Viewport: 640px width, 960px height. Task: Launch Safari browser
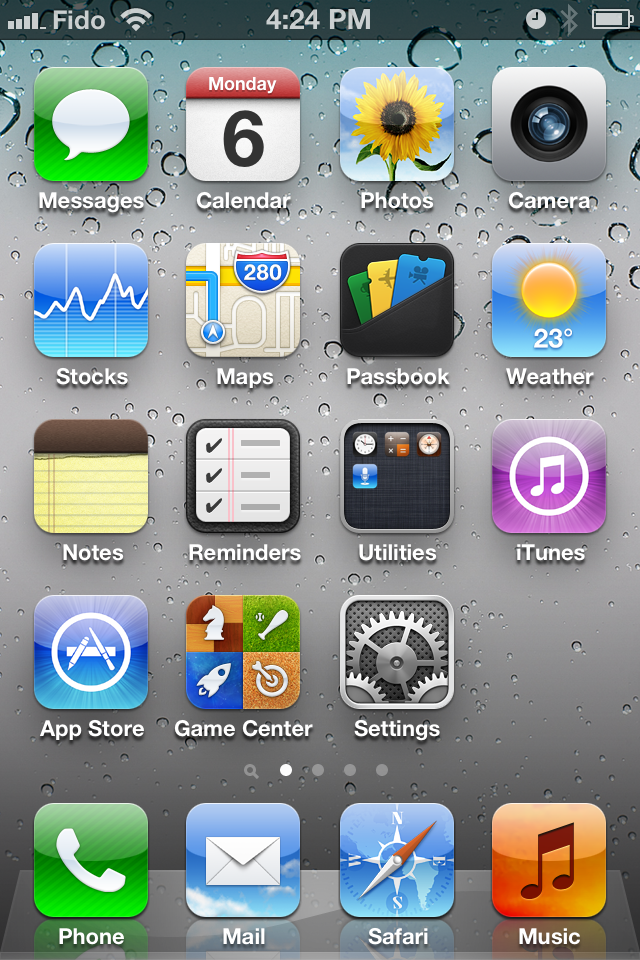point(396,860)
